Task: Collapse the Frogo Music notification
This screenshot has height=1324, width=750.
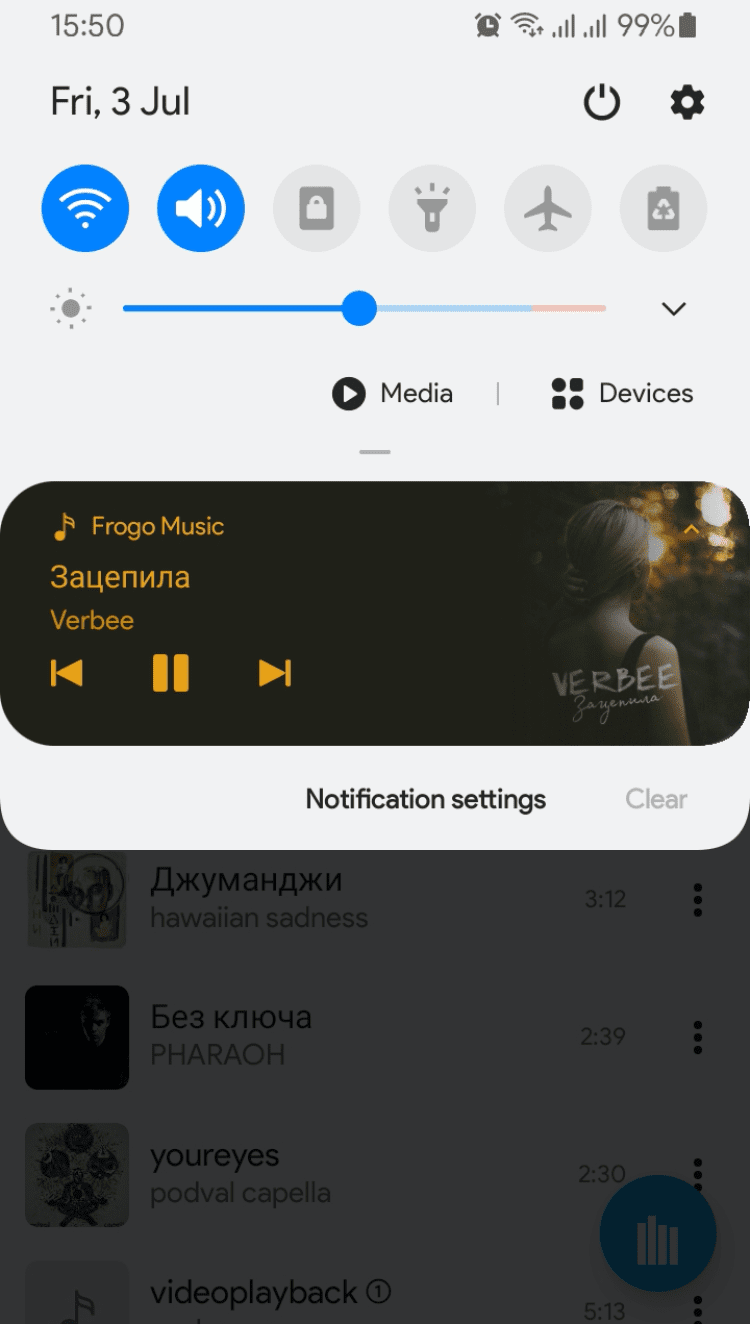Action: (x=691, y=528)
